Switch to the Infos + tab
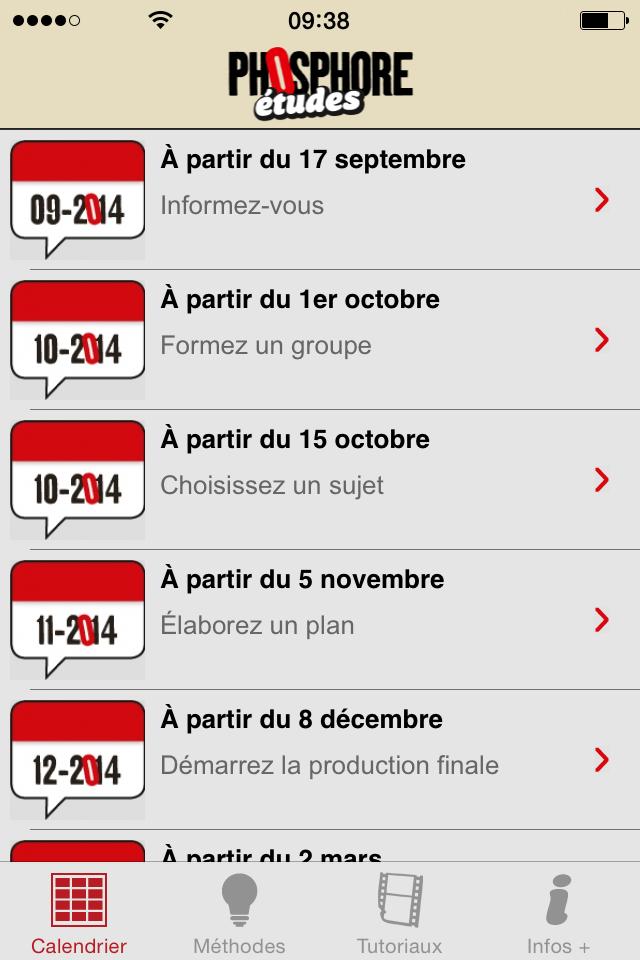The width and height of the screenshot is (640, 960). point(559,914)
